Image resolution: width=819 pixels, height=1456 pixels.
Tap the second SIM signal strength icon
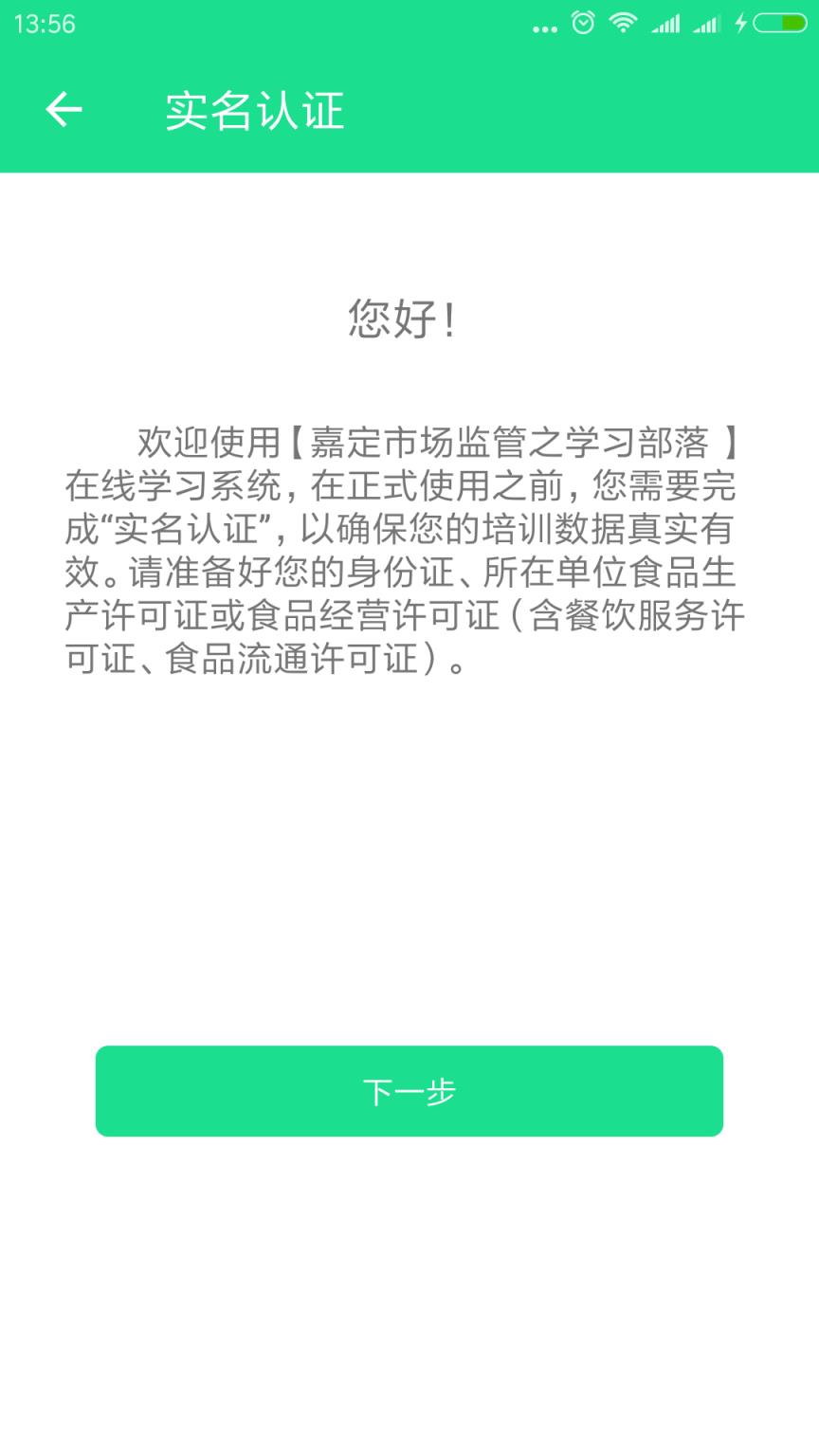(x=706, y=24)
